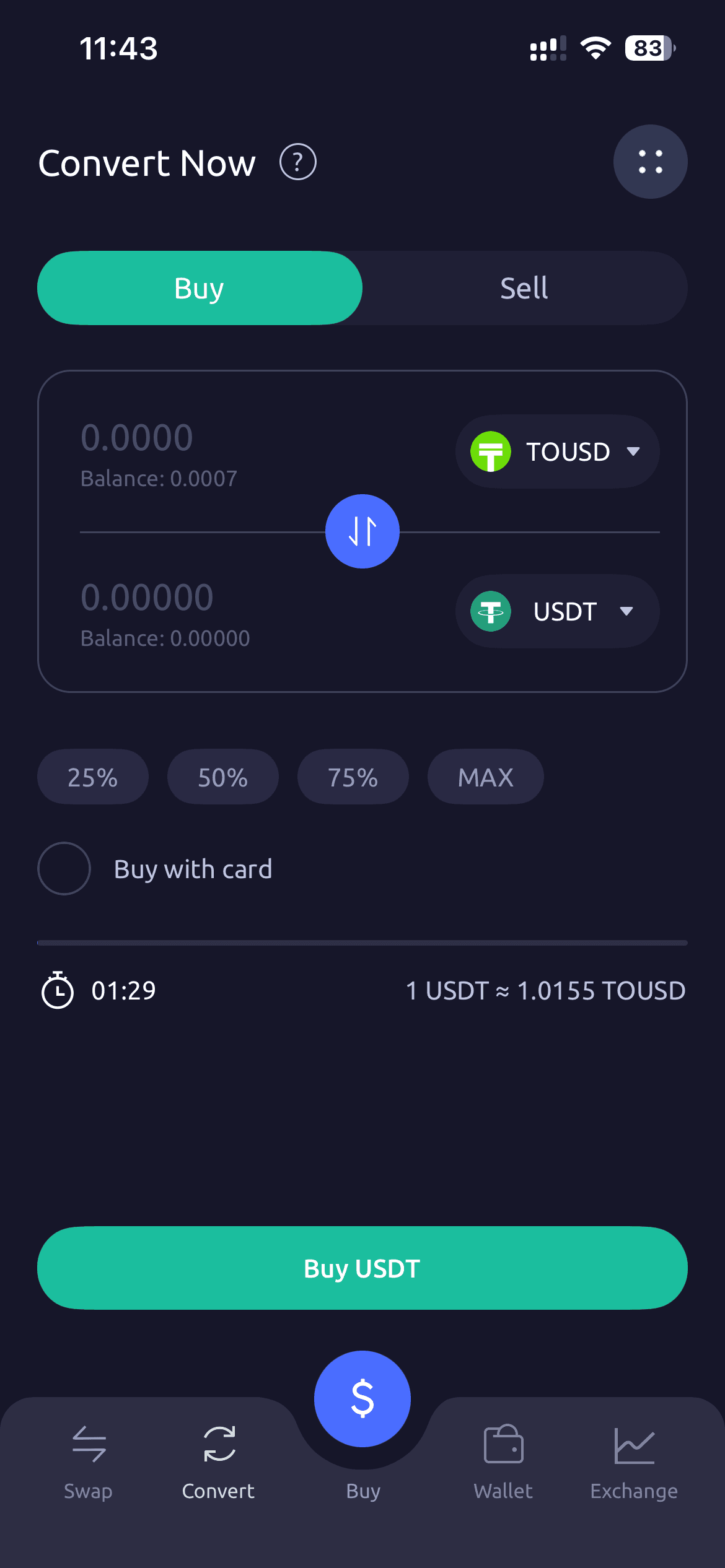The width and height of the screenshot is (725, 1568).
Task: Choose the 75% amount chip
Action: click(x=353, y=777)
